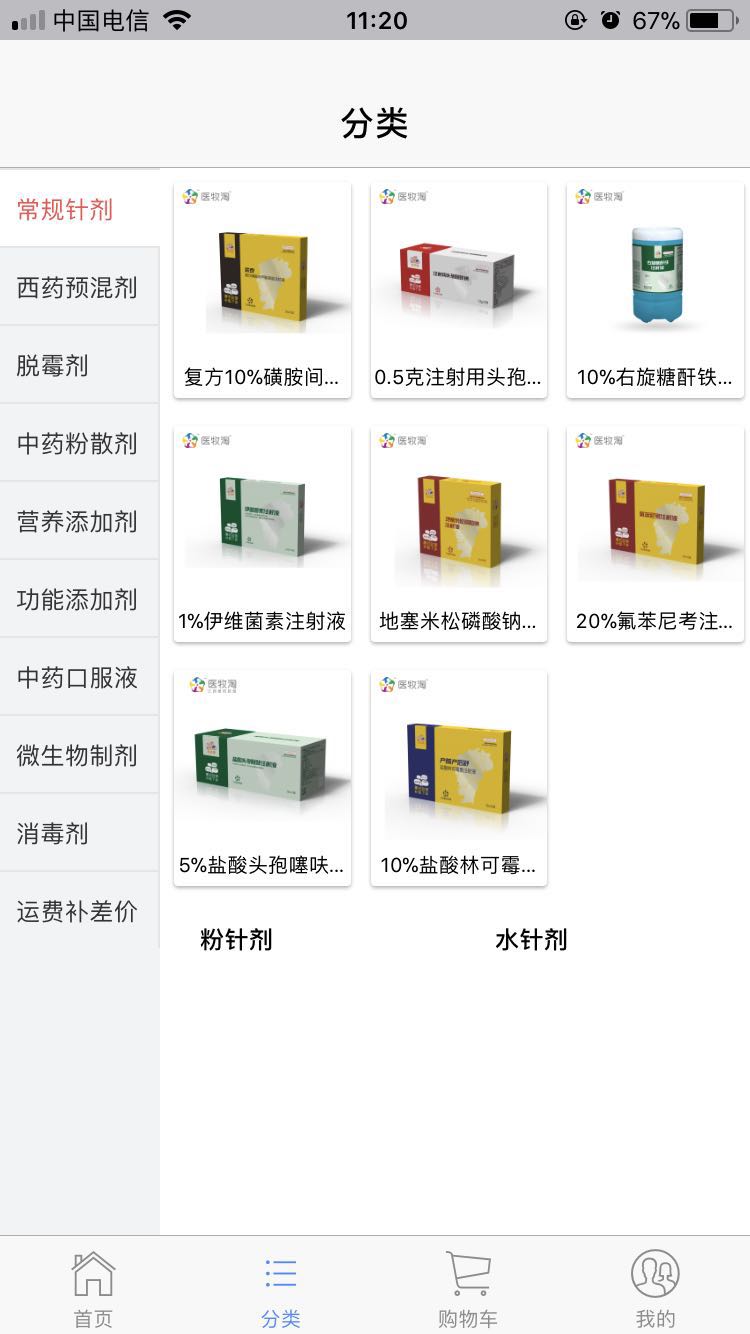The width and height of the screenshot is (750, 1334).
Task: View the 20%氟苯尼考注 product
Action: coord(655,534)
